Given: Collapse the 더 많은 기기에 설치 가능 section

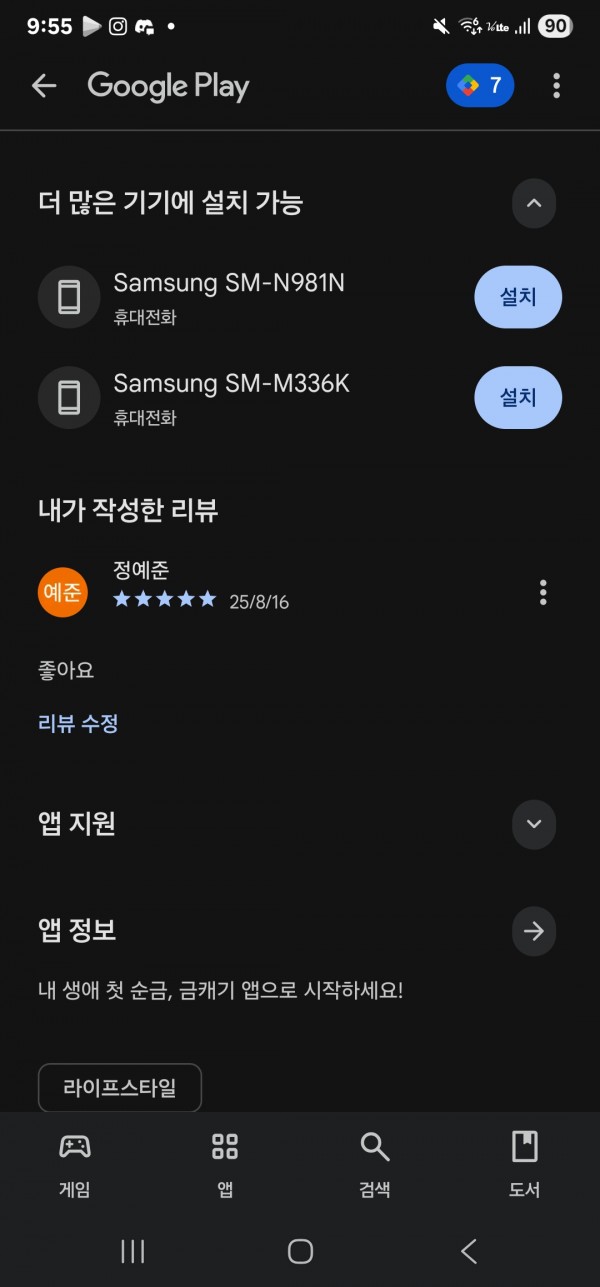Looking at the screenshot, I should [534, 203].
